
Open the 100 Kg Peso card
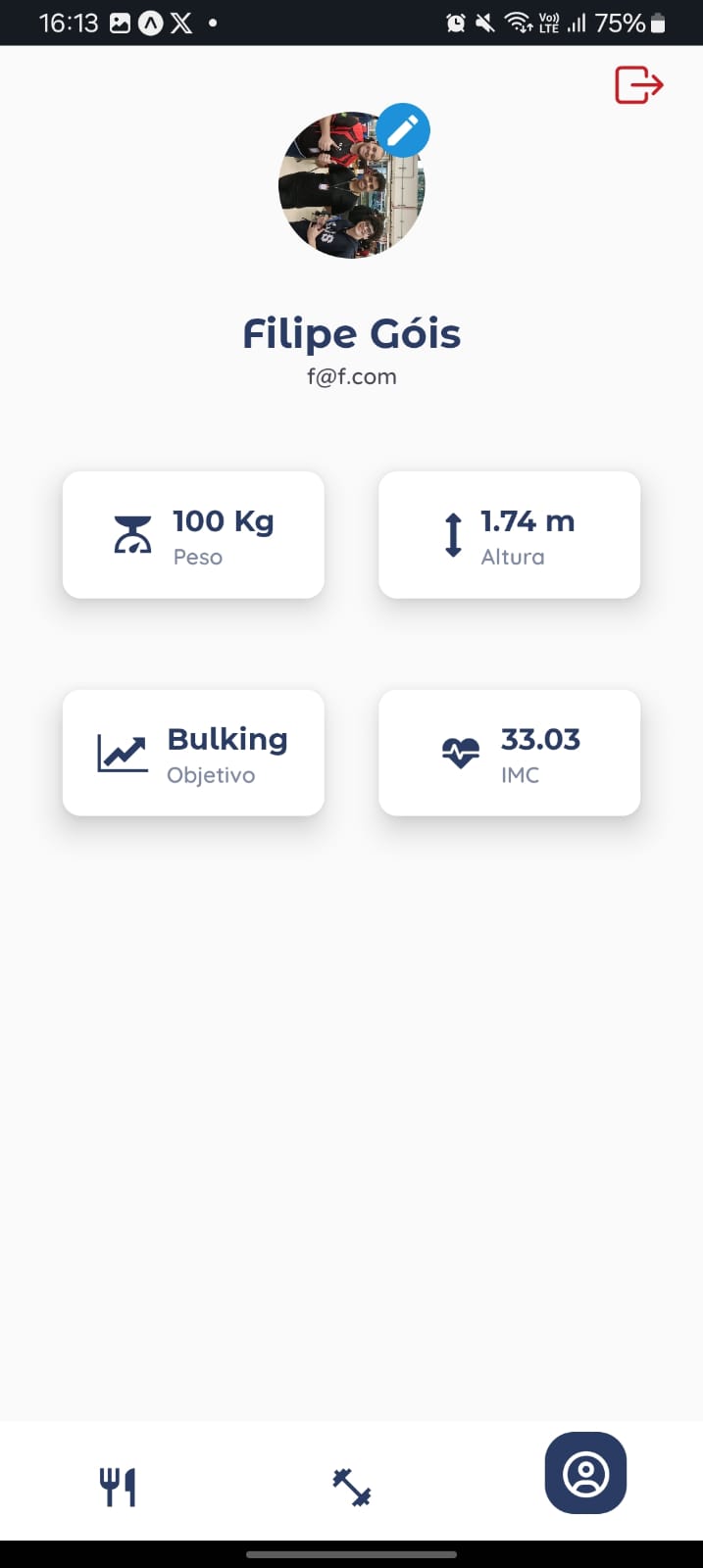pyautogui.click(x=193, y=535)
